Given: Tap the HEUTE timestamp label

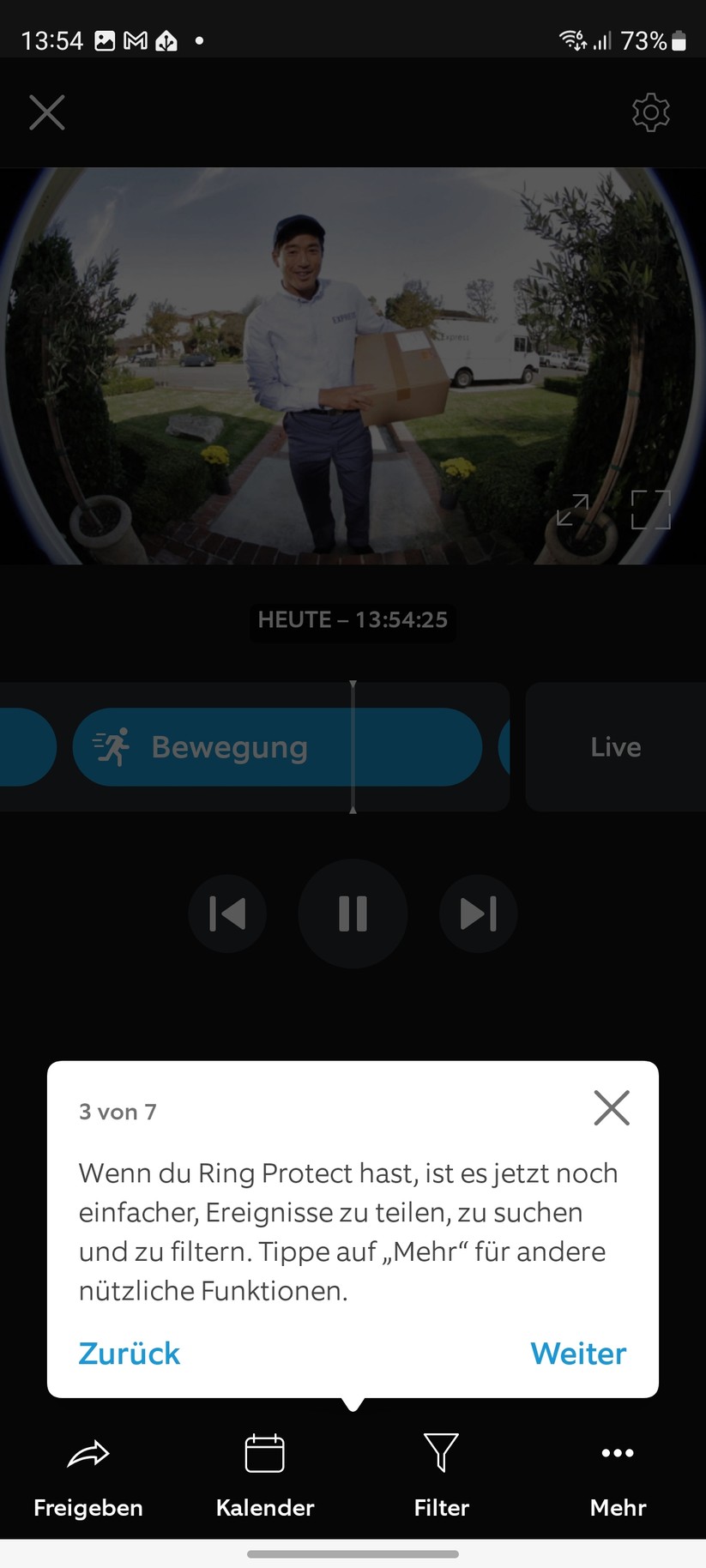Looking at the screenshot, I should (x=352, y=620).
